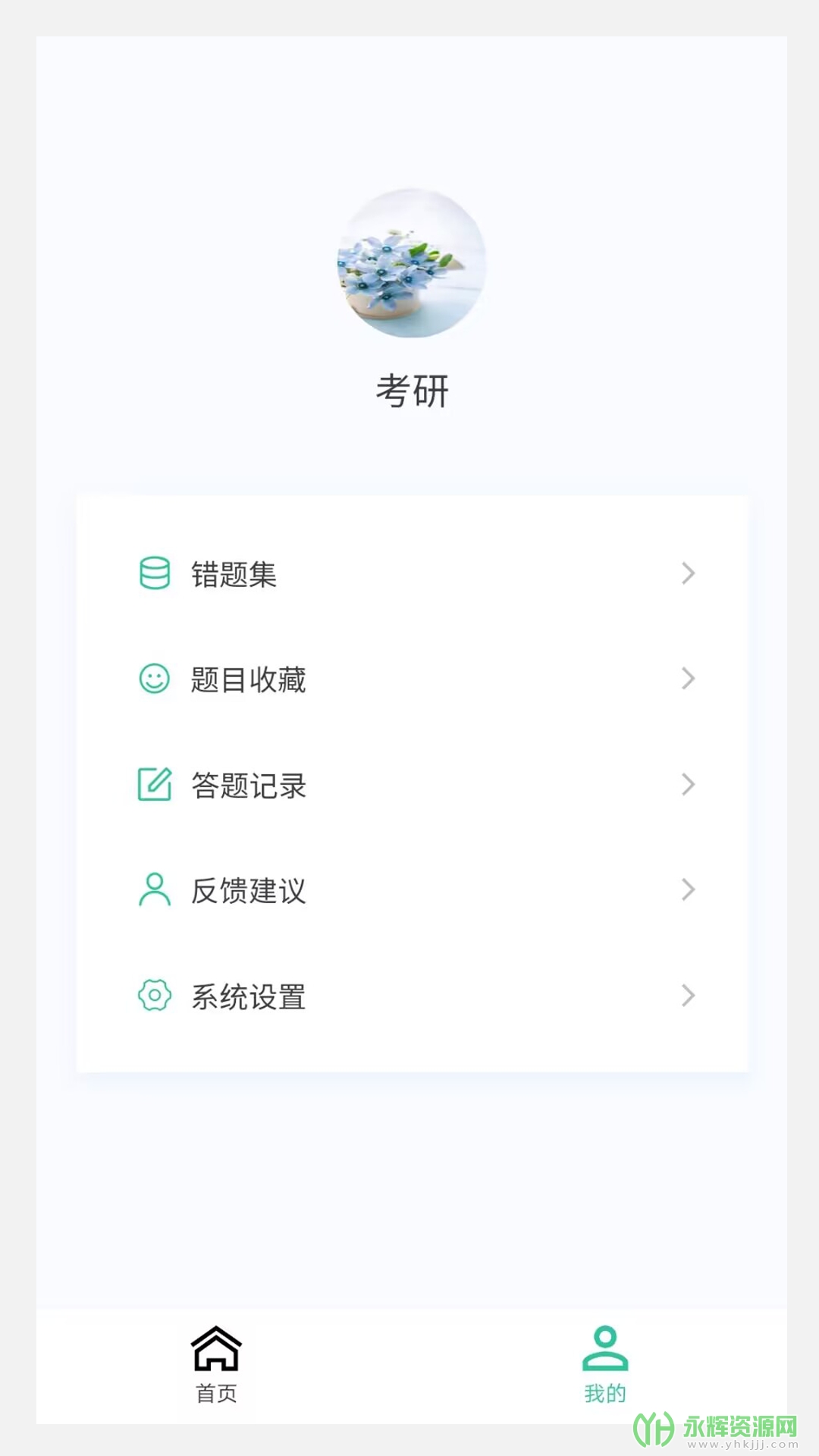
Task: Open 题目收藏 saved questions
Action: click(412, 679)
